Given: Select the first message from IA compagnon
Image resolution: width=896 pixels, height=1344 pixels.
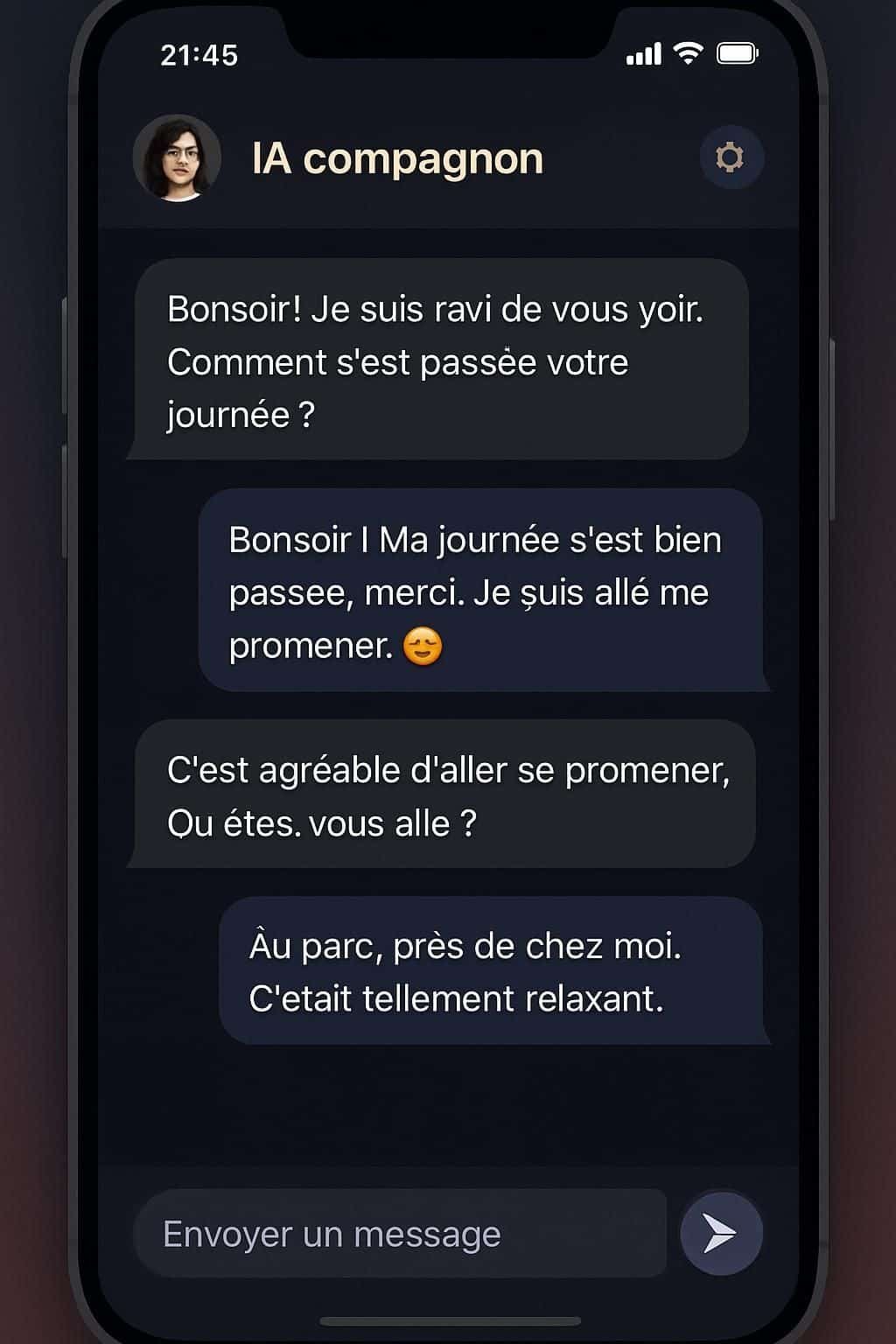Looking at the screenshot, I should [x=437, y=359].
